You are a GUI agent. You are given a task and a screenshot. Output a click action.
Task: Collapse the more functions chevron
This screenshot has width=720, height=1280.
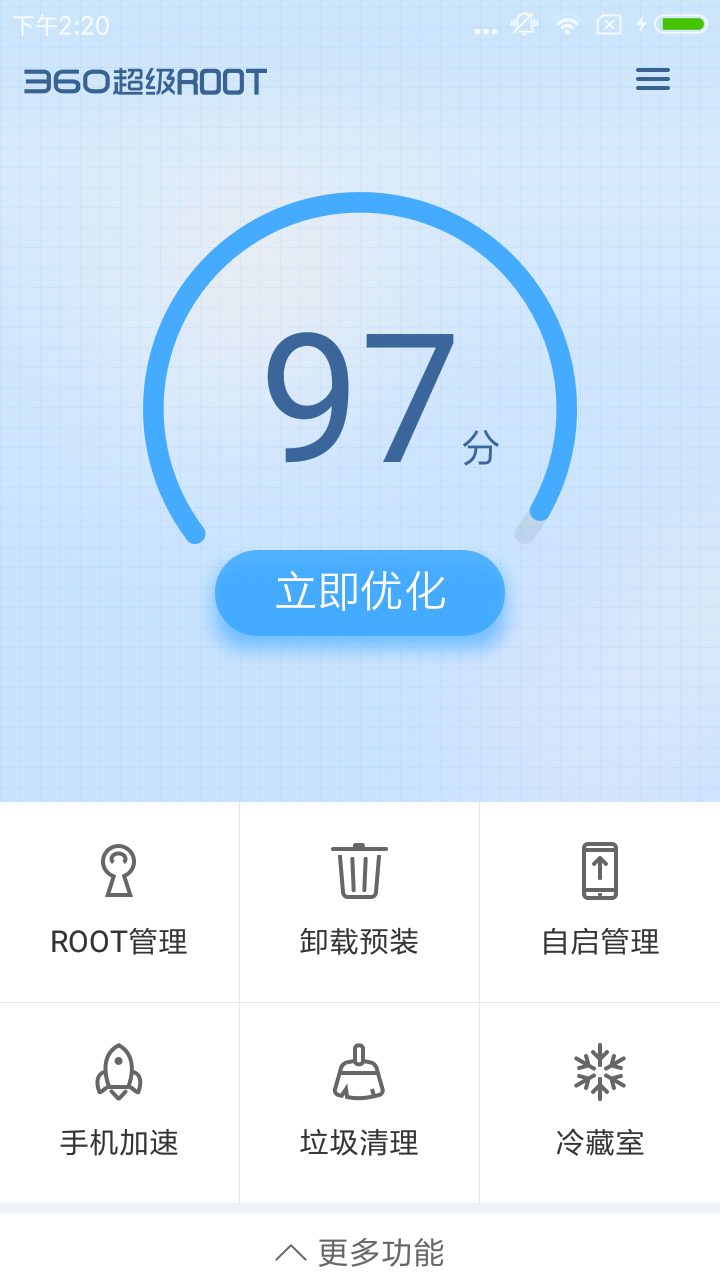[290, 1250]
